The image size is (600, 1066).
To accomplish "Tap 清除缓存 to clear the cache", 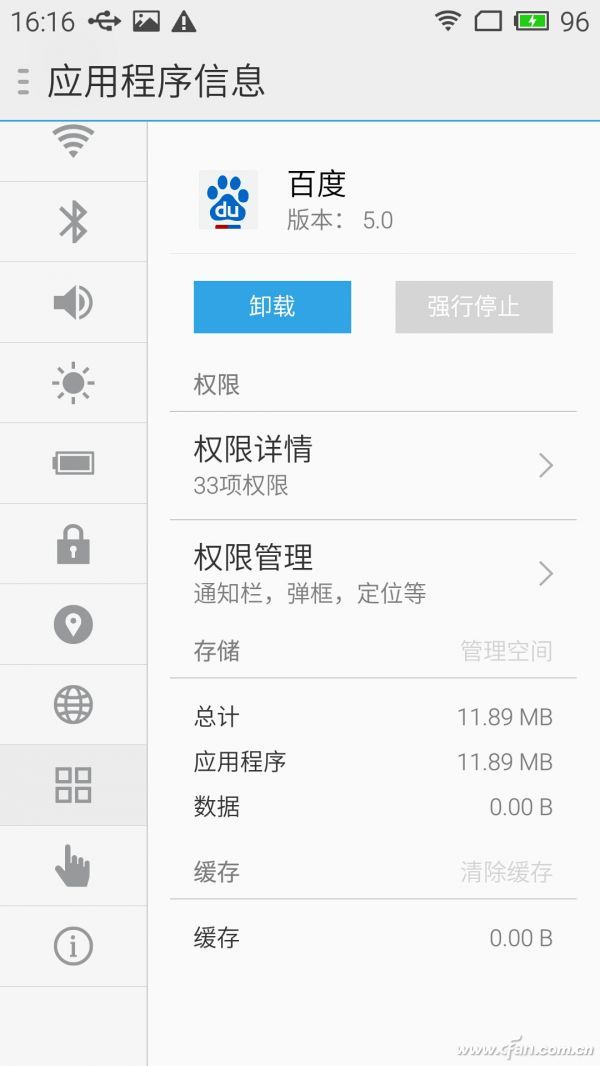I will (506, 872).
